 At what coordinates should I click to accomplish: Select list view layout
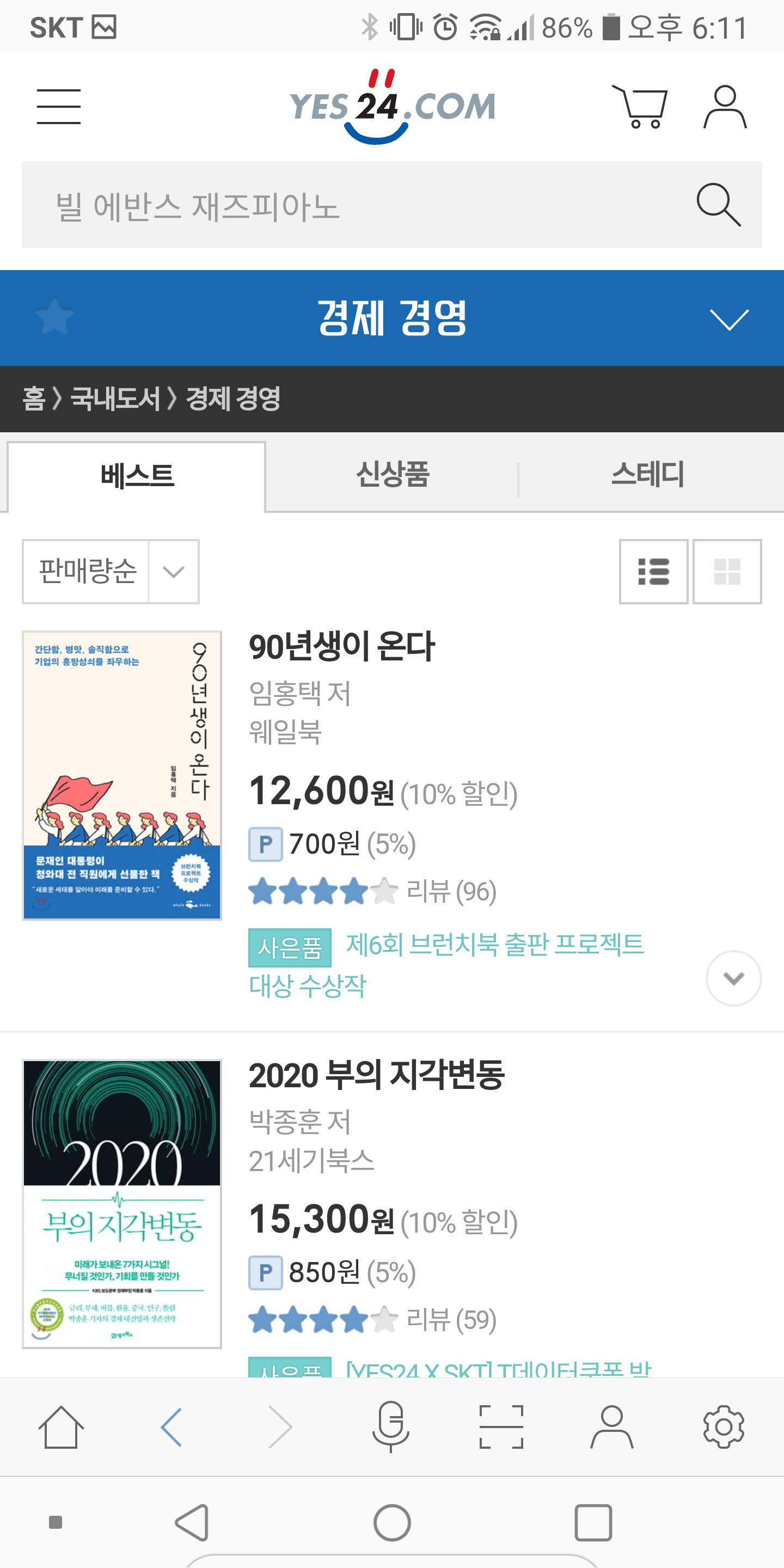click(x=654, y=572)
